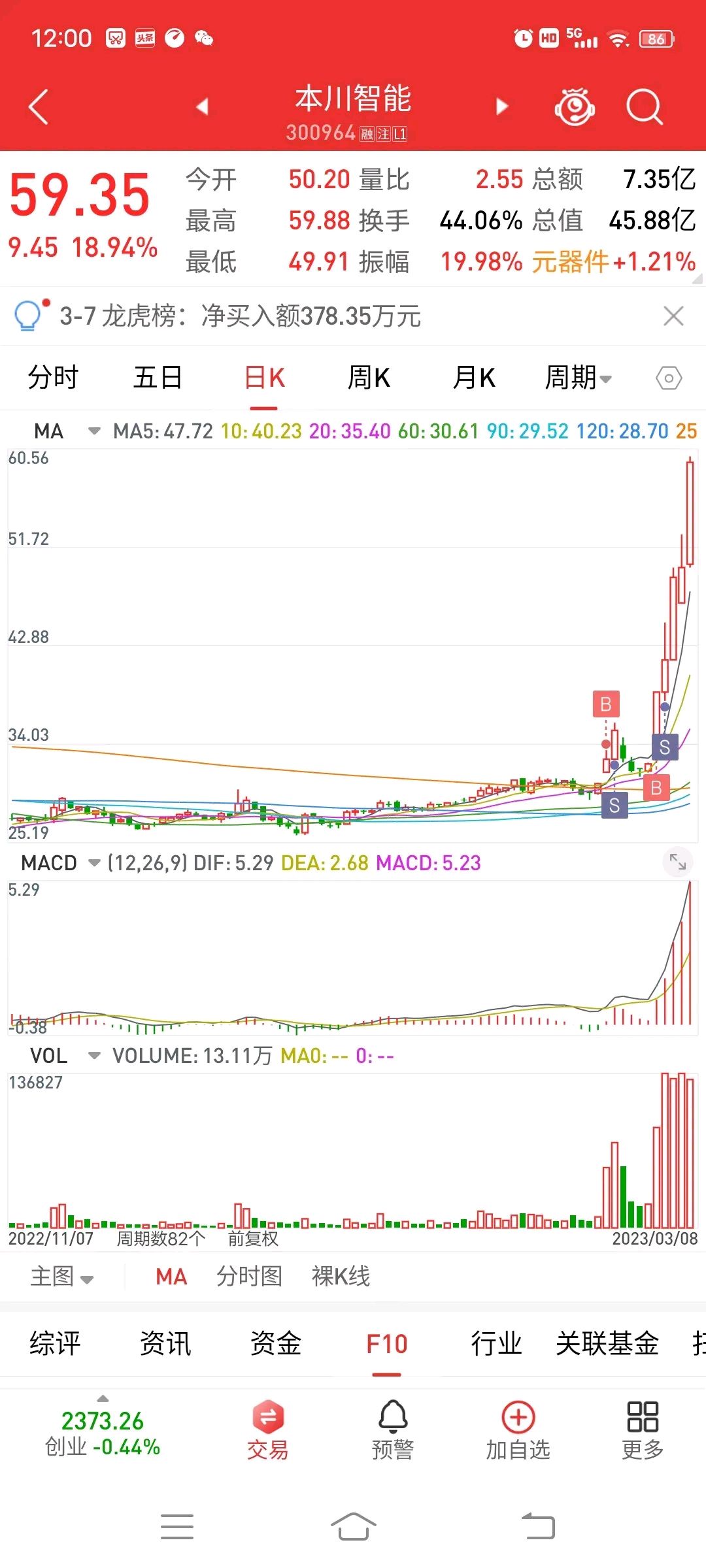Open chart settings hexagon icon

click(x=669, y=378)
